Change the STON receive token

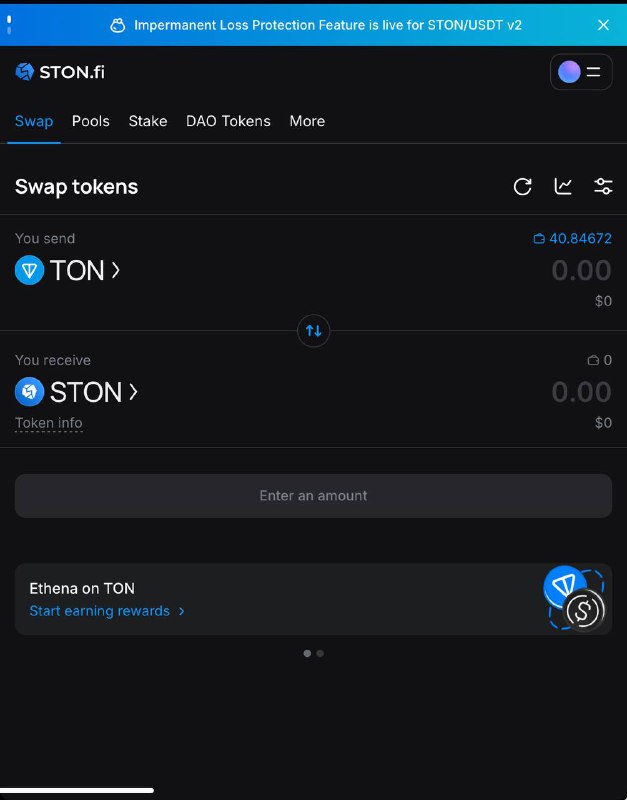click(x=77, y=392)
